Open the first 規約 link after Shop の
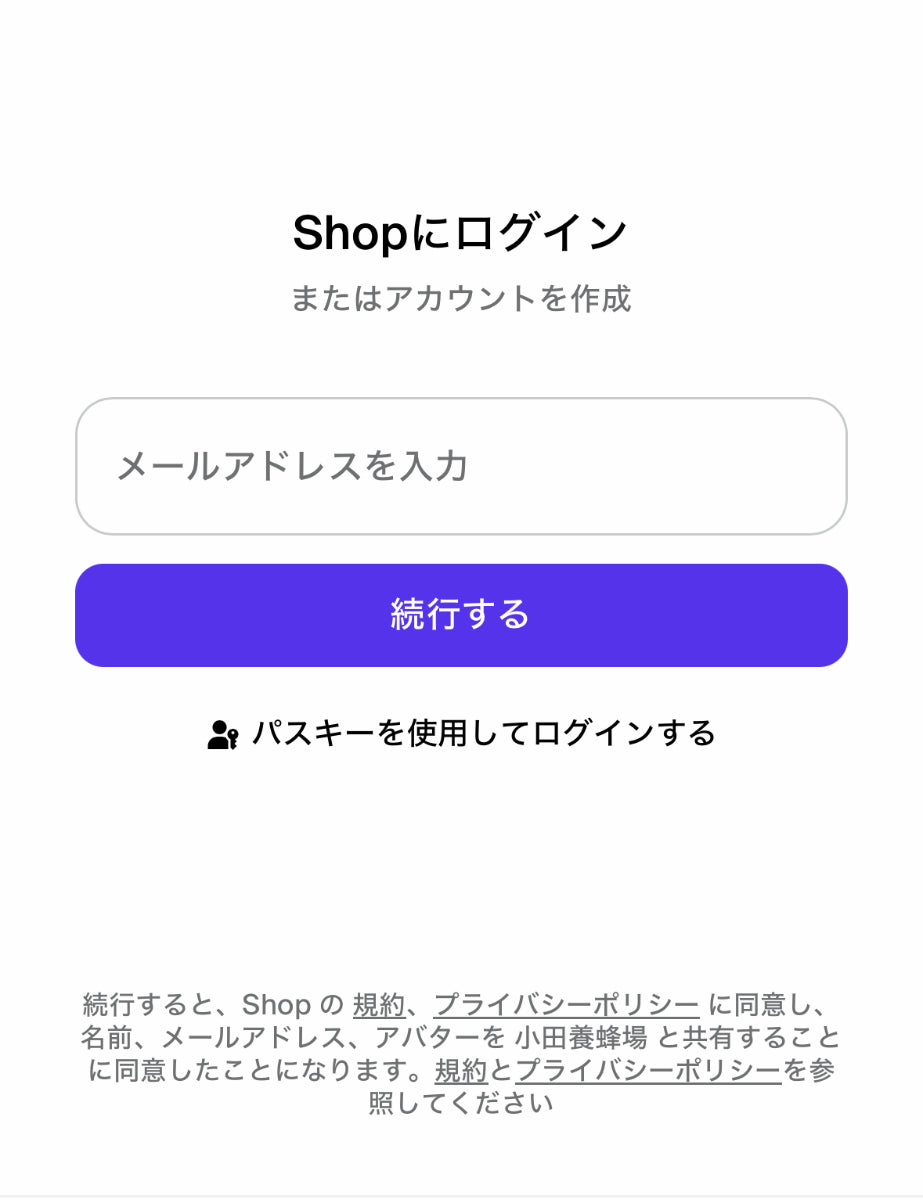The height and width of the screenshot is (1200, 923). click(x=378, y=1004)
